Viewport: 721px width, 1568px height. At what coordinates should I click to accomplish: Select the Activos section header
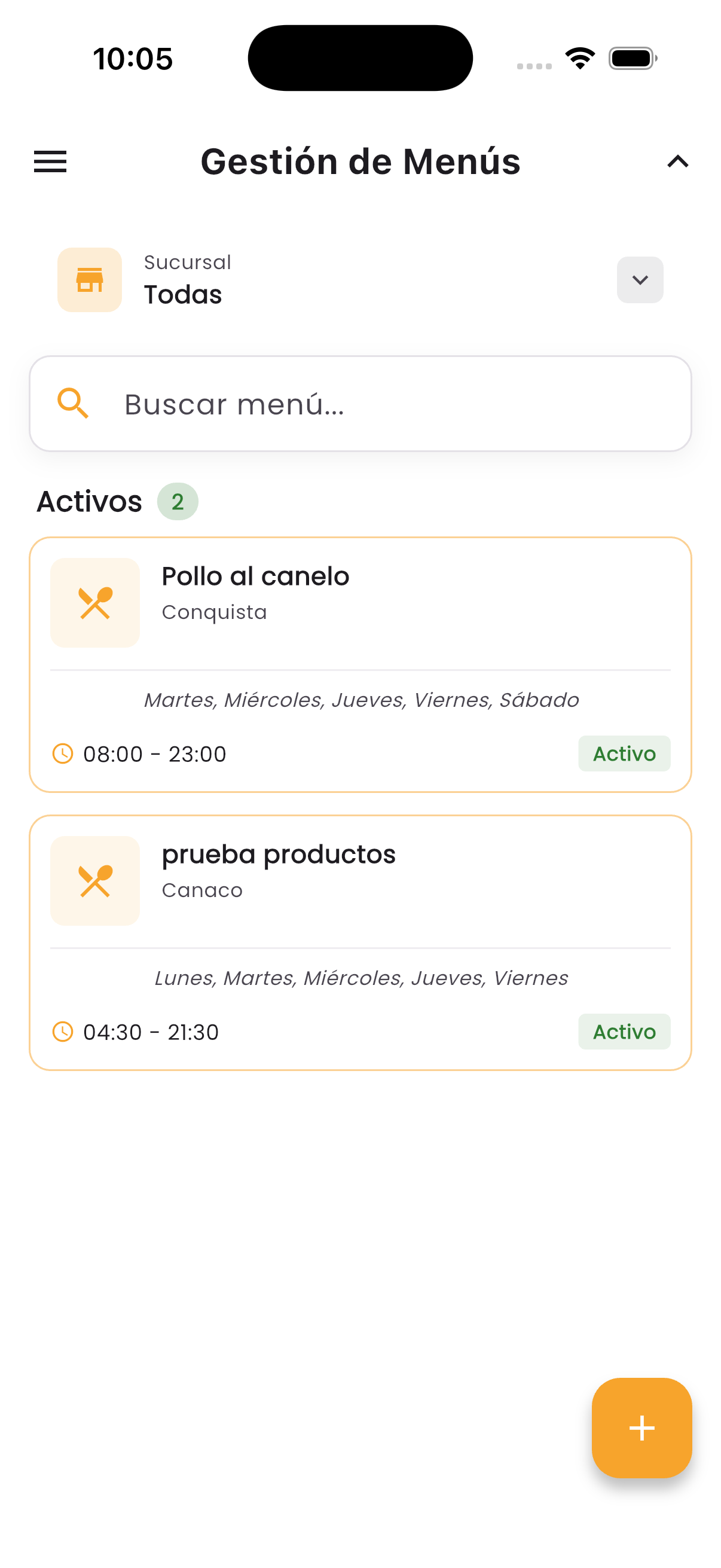click(90, 501)
